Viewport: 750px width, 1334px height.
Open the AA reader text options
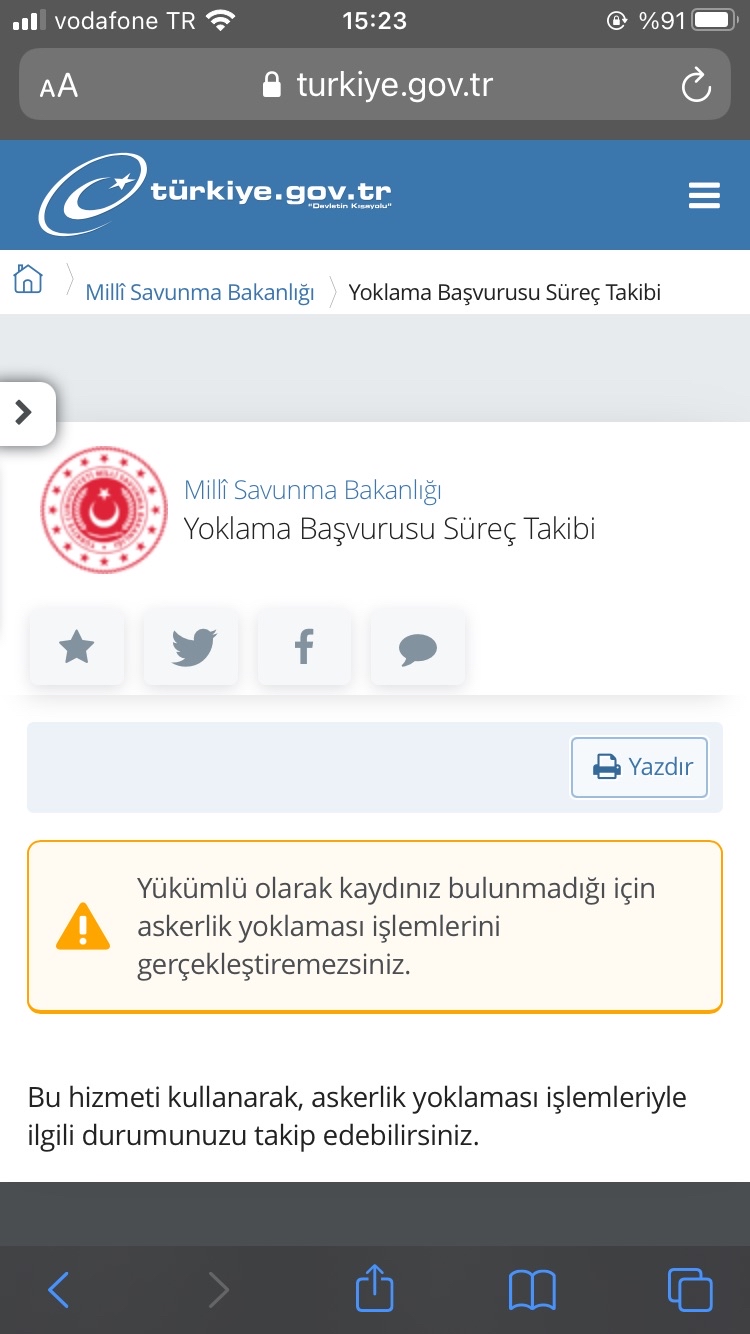58,86
